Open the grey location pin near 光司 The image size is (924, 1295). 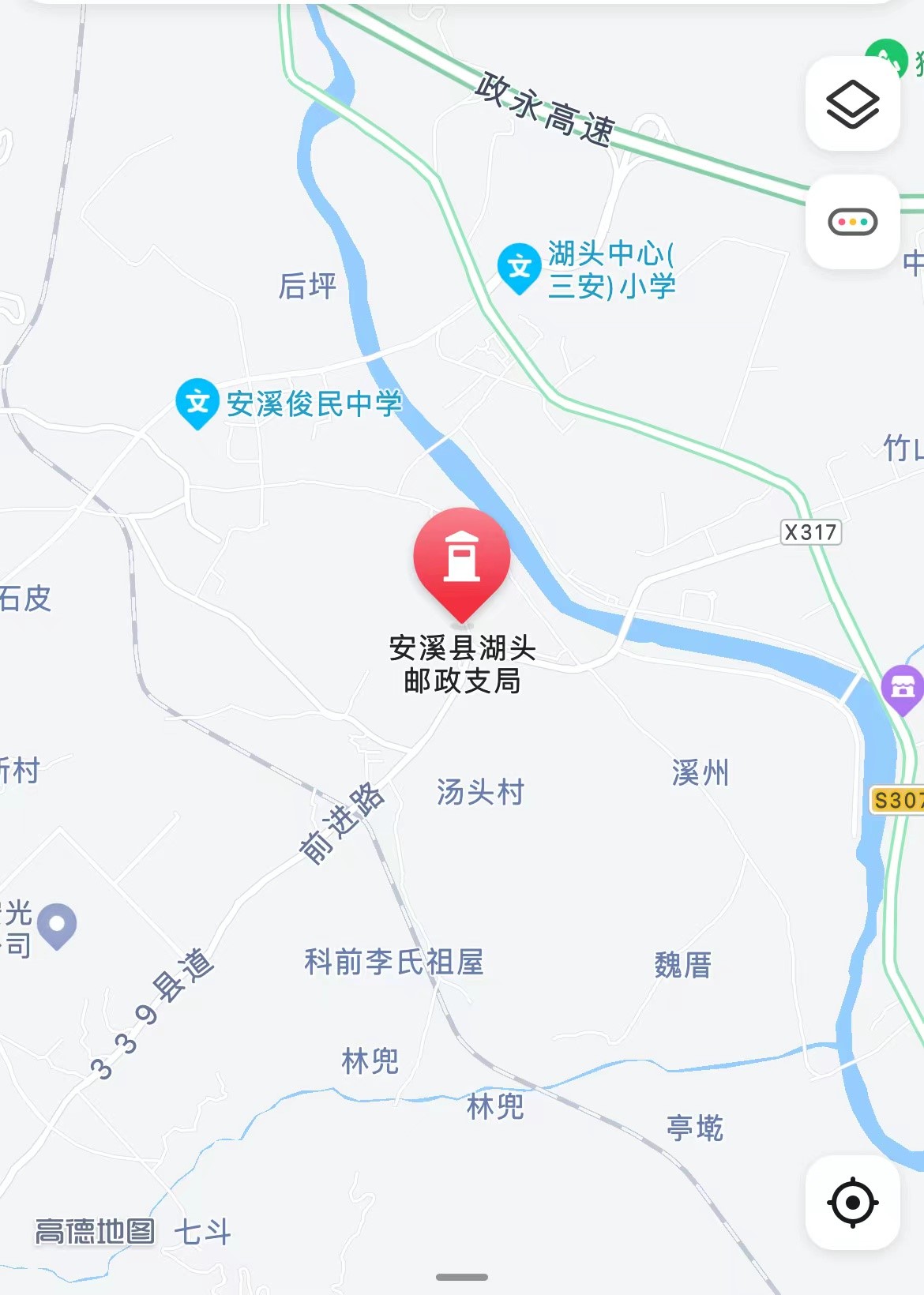tap(57, 924)
